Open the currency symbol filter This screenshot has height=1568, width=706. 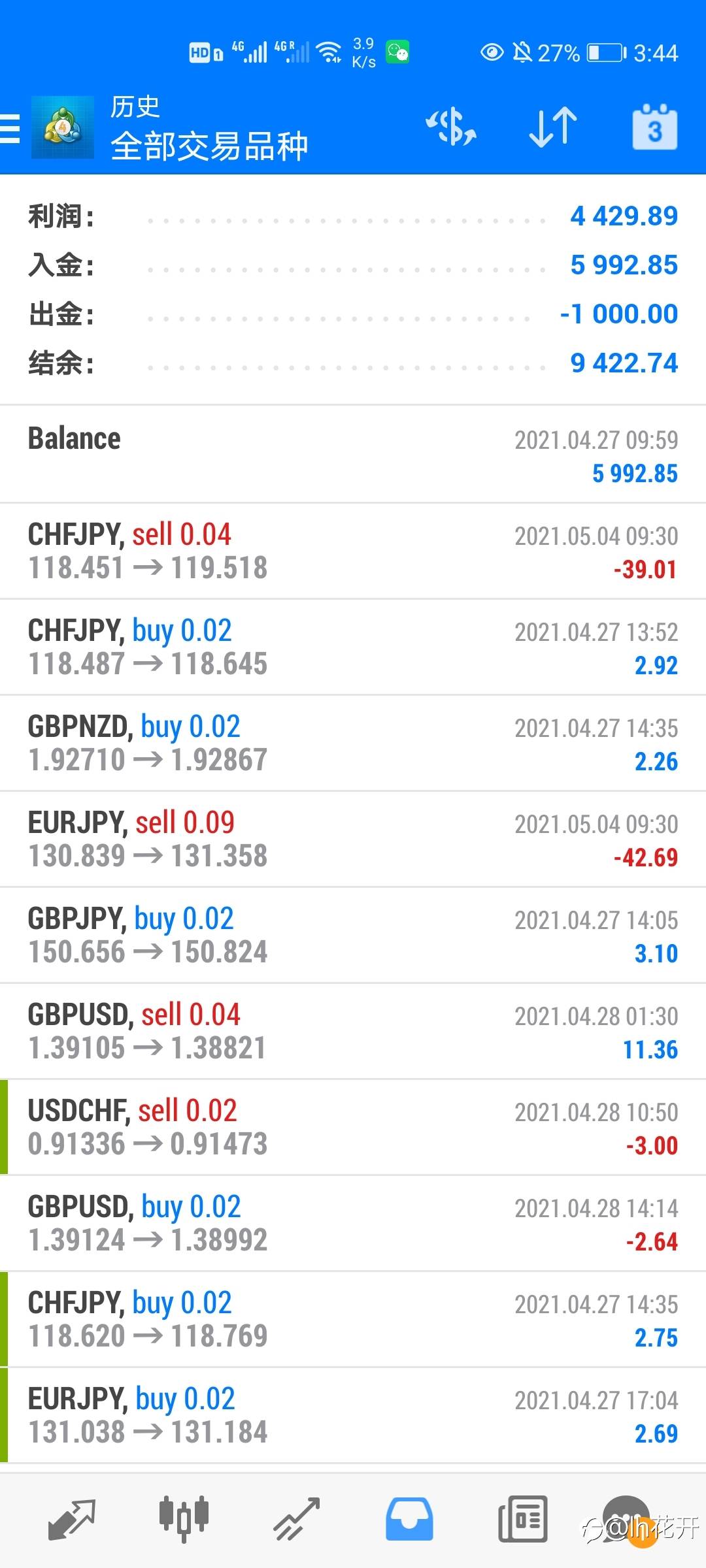coord(451,127)
